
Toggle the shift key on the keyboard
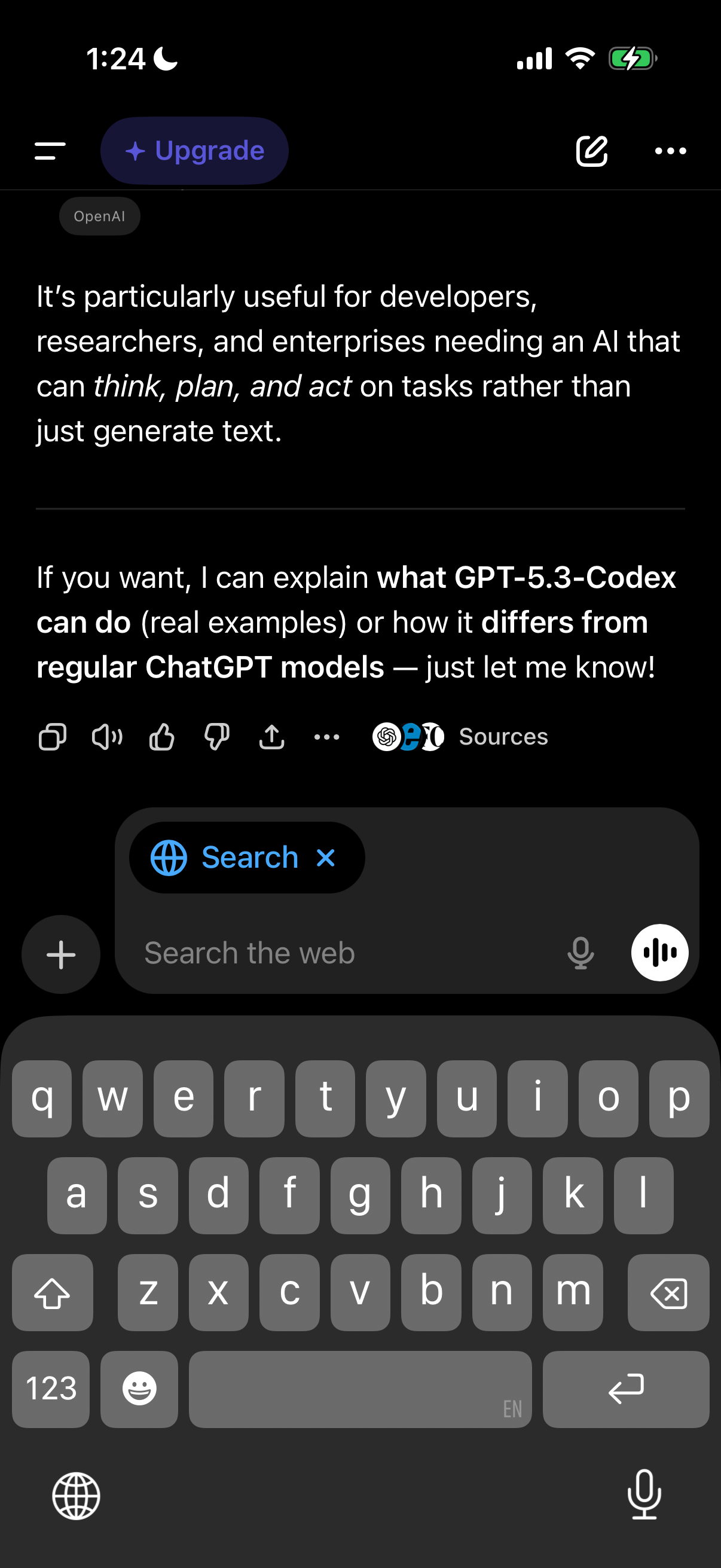click(53, 1292)
